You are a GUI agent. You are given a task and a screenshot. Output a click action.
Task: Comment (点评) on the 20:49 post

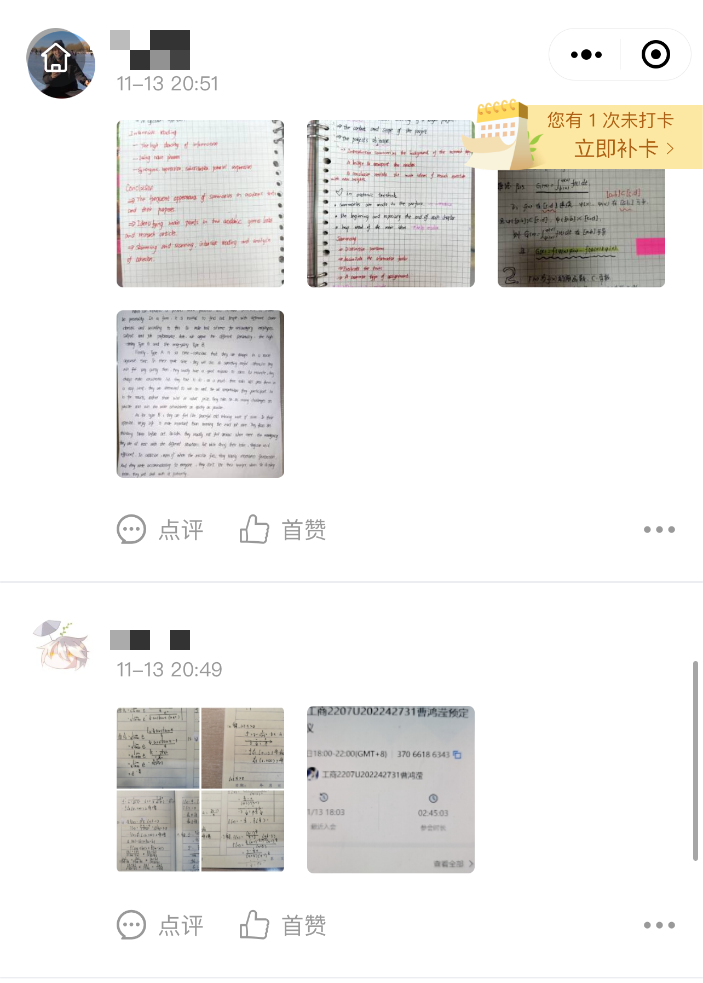(x=160, y=925)
